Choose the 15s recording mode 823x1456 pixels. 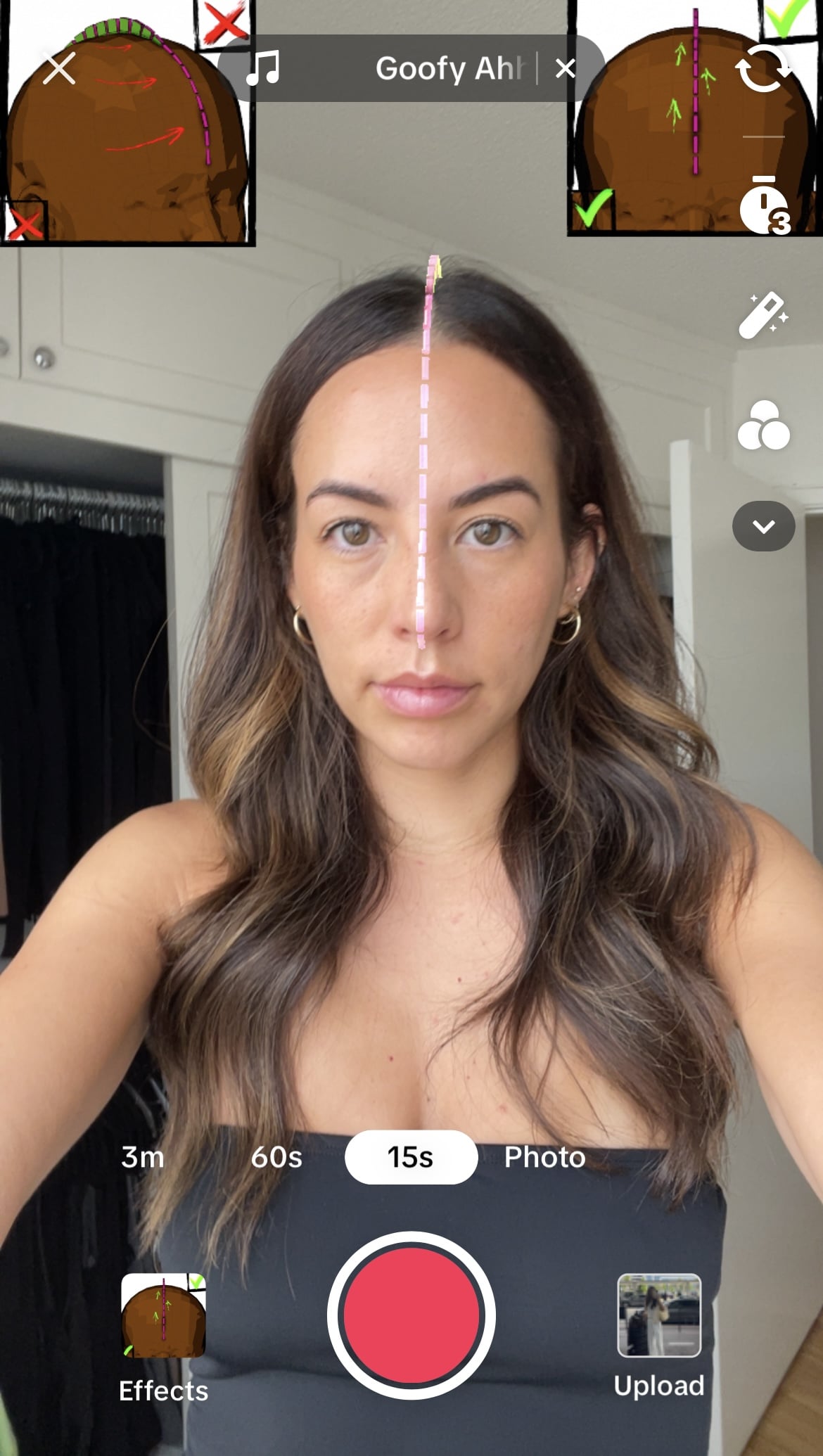tap(411, 1157)
